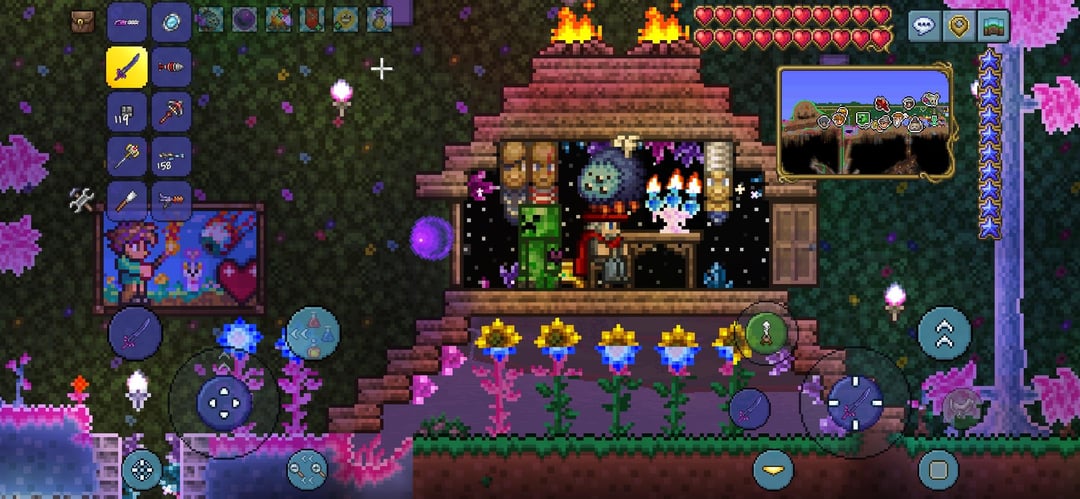Select the hotbar slot with 158 items
This screenshot has height=499, width=1080.
click(172, 156)
